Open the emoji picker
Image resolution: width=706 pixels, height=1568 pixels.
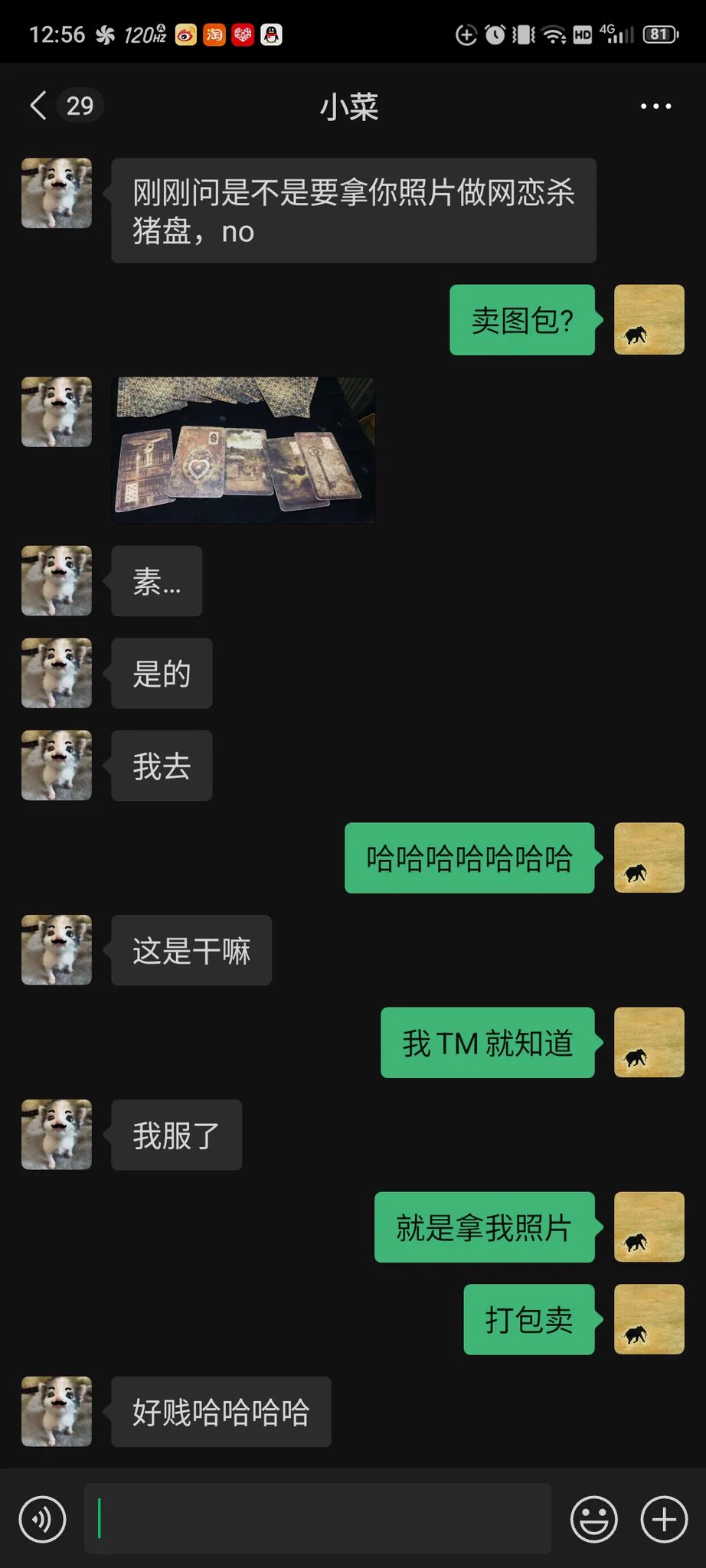coord(593,1519)
